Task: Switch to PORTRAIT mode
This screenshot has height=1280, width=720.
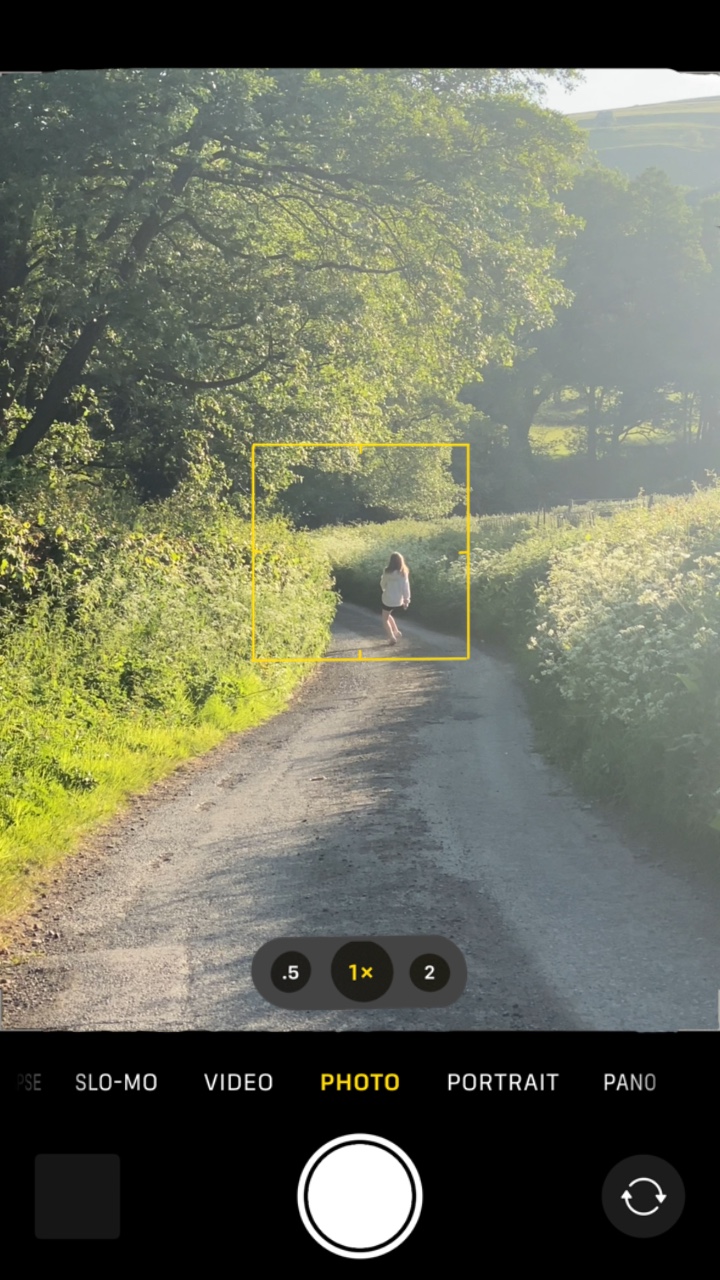Action: [503, 1082]
